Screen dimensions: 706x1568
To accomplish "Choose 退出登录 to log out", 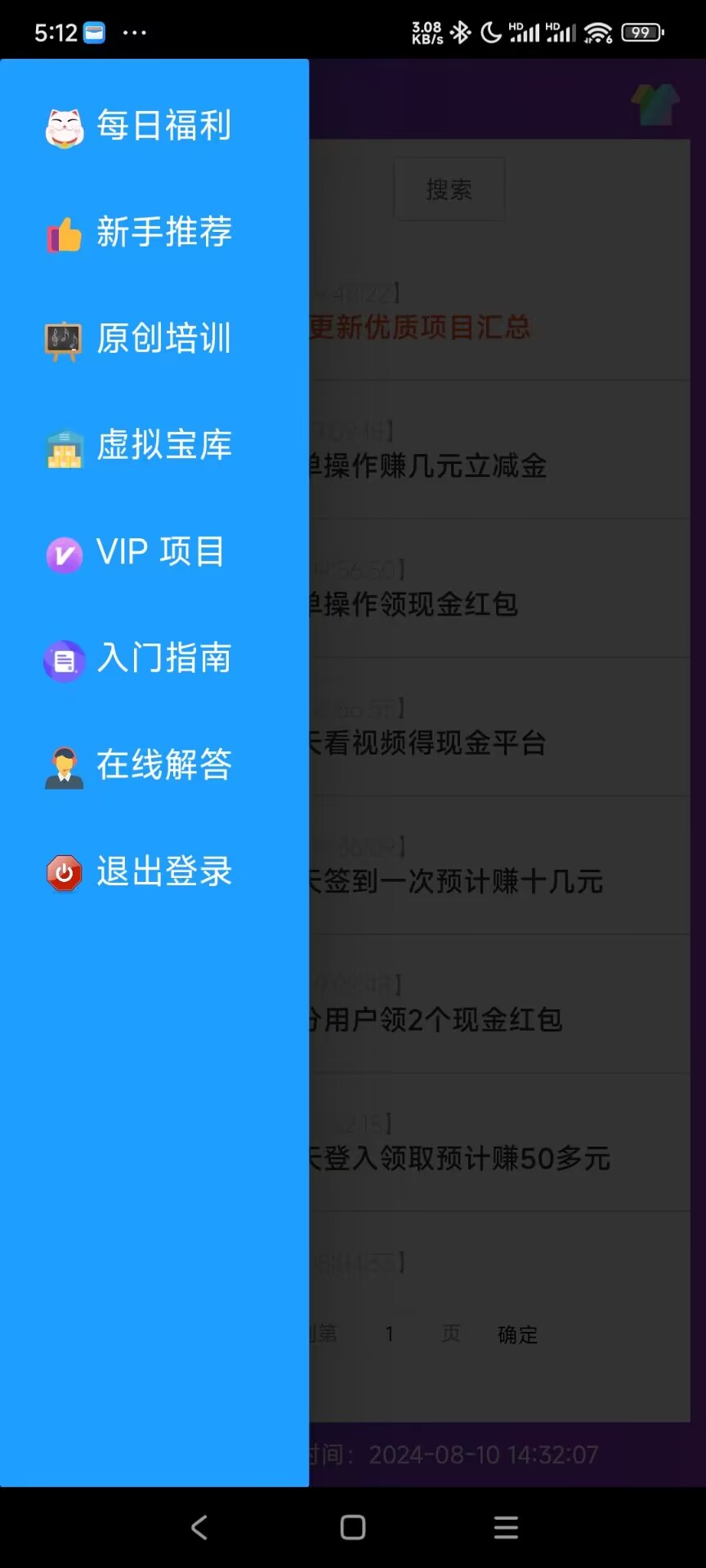I will [139, 872].
